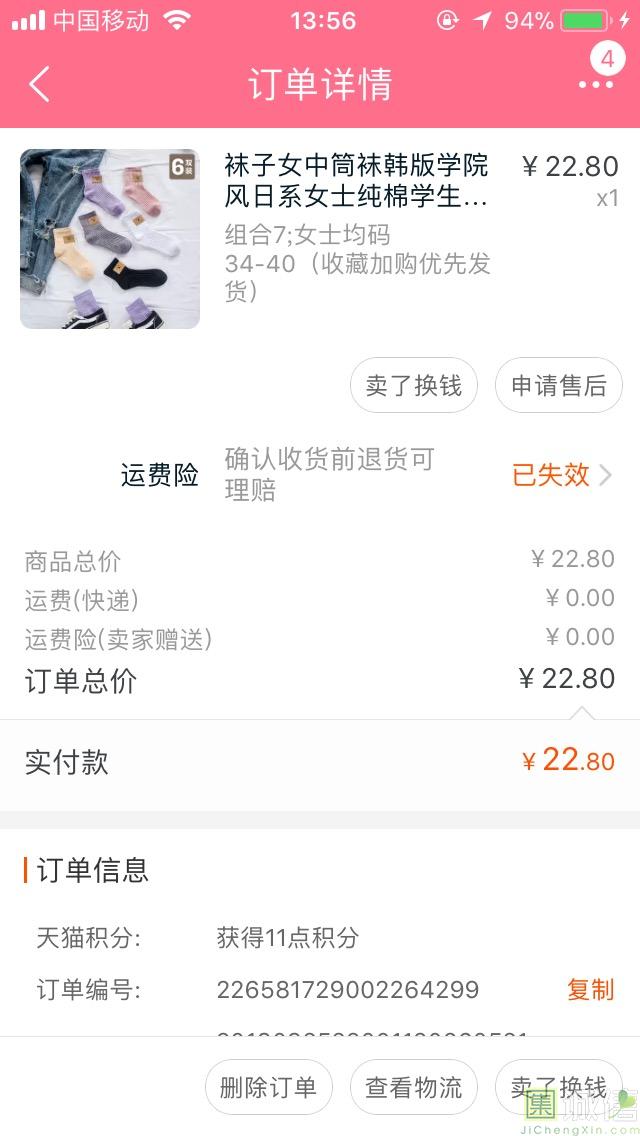
Task: Open the three-dot overflow menu
Action: click(595, 85)
